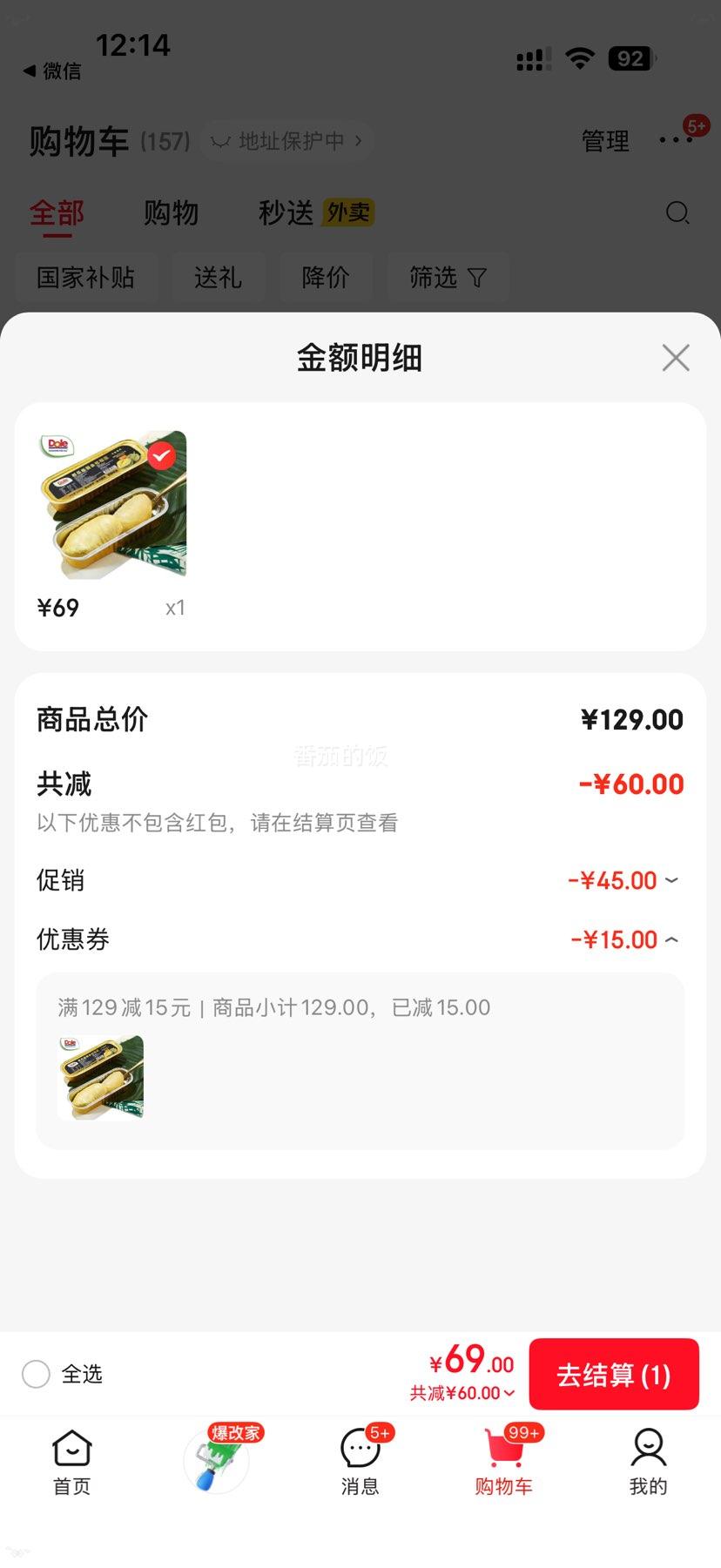Select the 全选 select-all circle
Image resolution: width=721 pixels, height=1568 pixels.
click(36, 1374)
